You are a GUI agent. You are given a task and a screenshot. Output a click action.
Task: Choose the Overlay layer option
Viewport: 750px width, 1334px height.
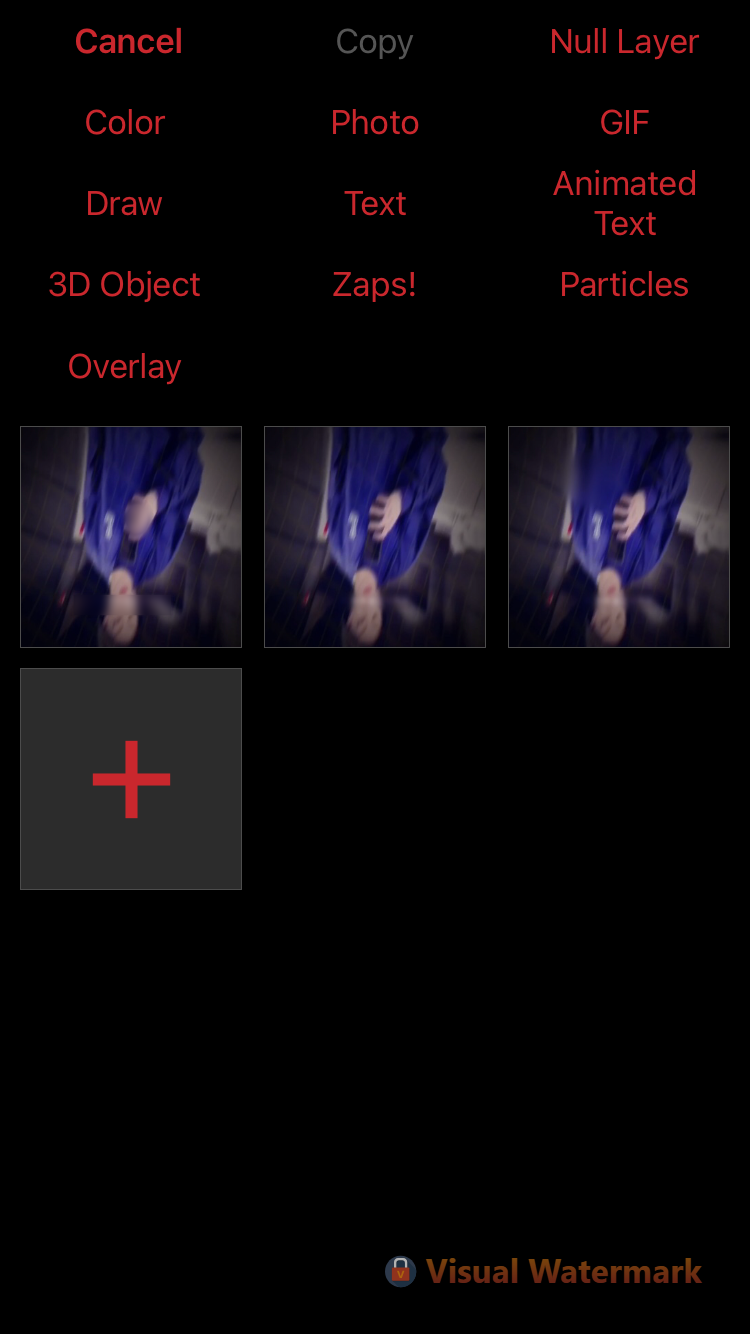point(125,367)
